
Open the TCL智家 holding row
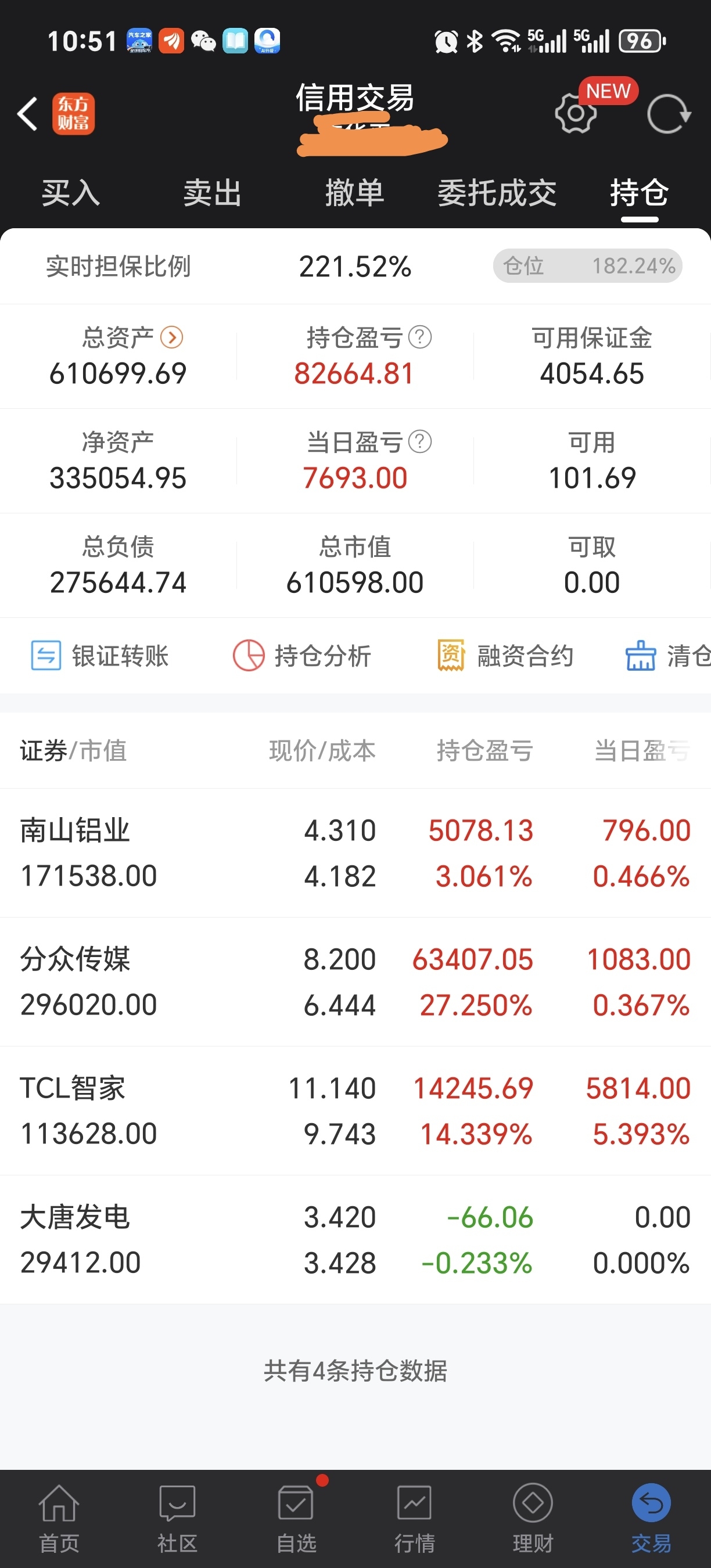click(355, 1111)
